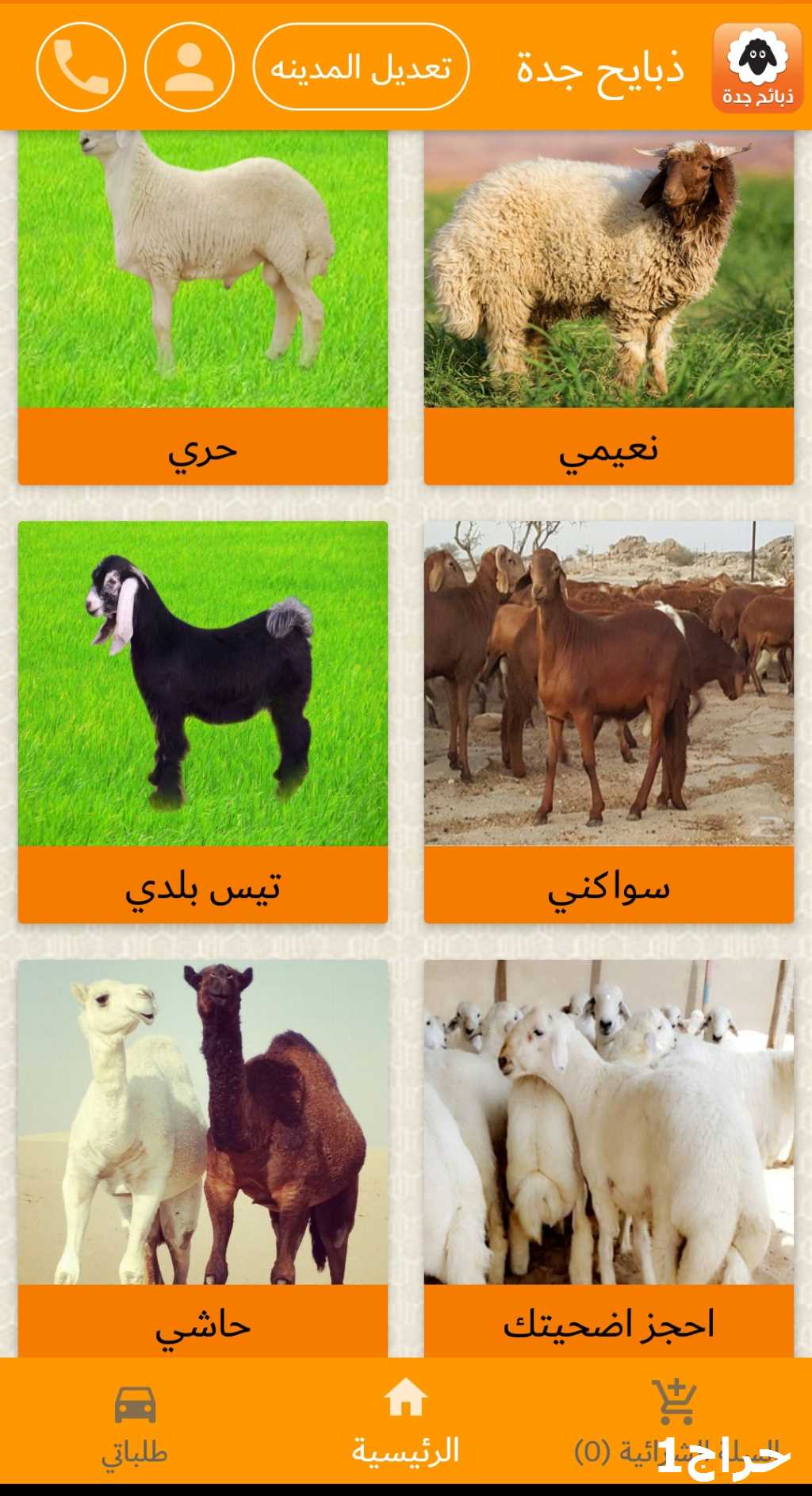Go to the الرئيسية home tab

pyautogui.click(x=406, y=1425)
